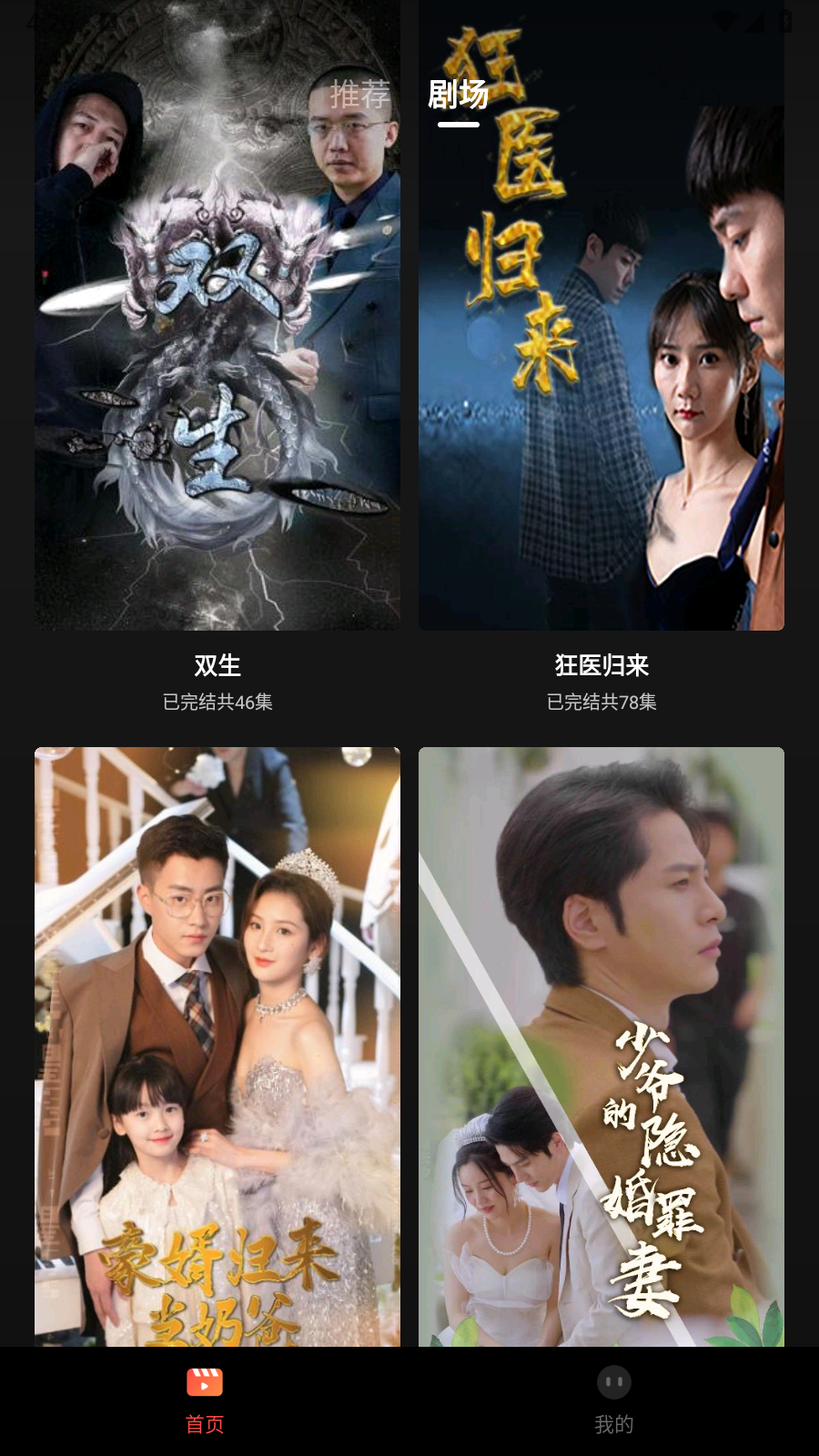The width and height of the screenshot is (819, 1456).
Task: Select the 剧场 tab
Action: point(458,95)
